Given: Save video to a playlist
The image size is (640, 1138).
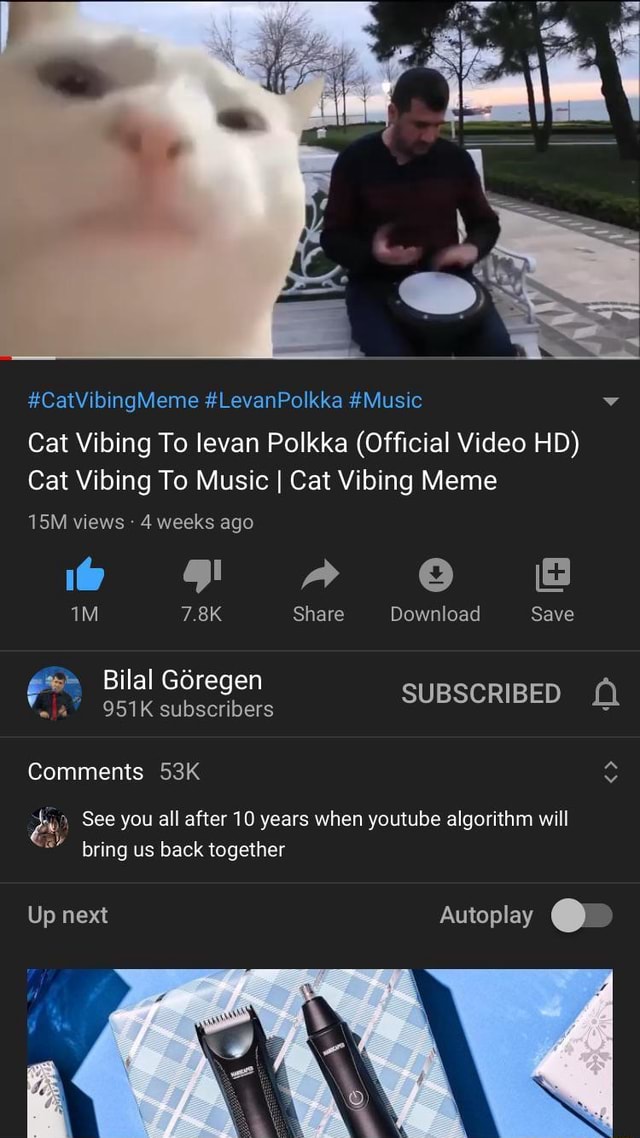Looking at the screenshot, I should (x=552, y=575).
